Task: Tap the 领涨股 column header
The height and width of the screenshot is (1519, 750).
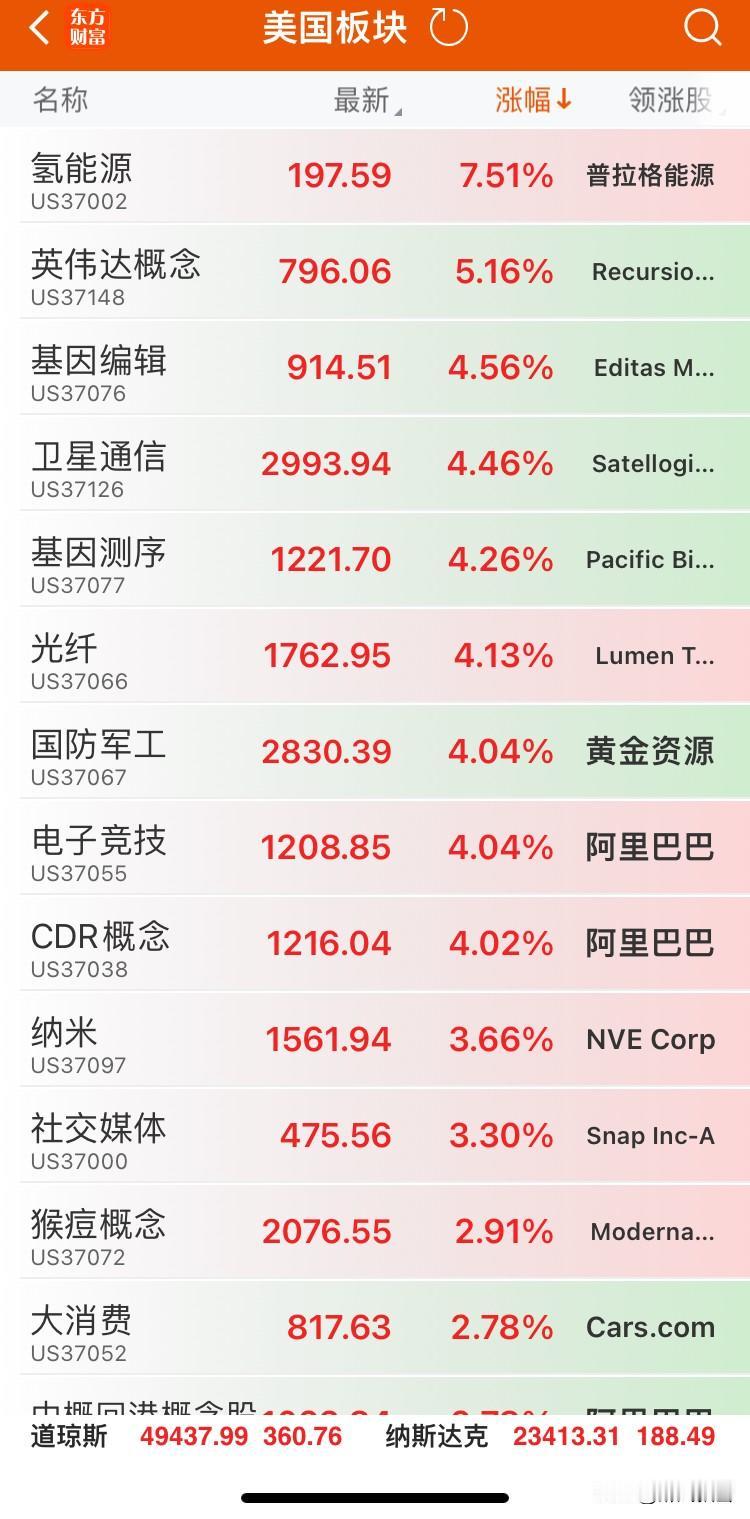Action: tap(672, 100)
